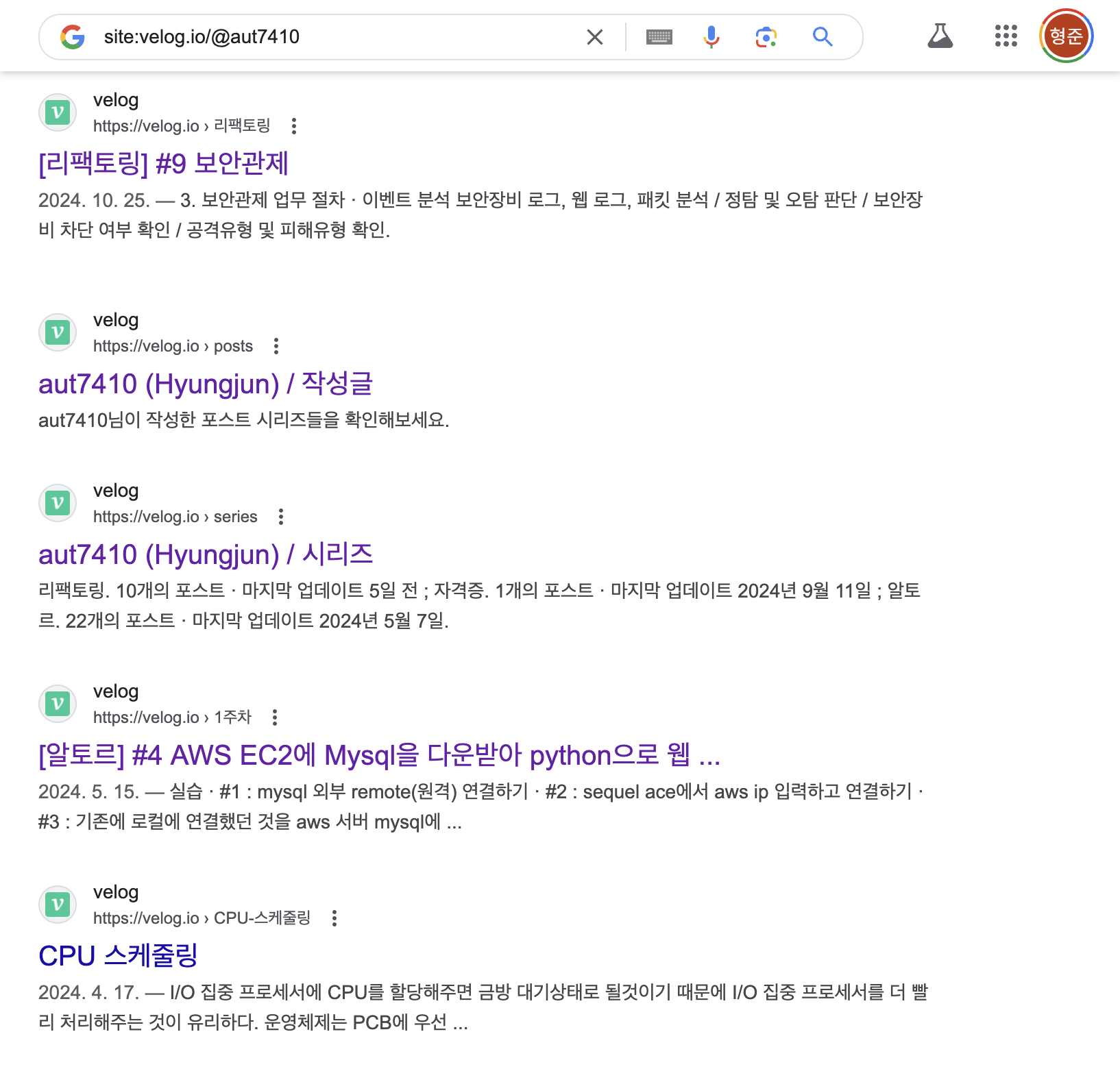
Task: Start a voice search with the microphone
Action: (711, 37)
